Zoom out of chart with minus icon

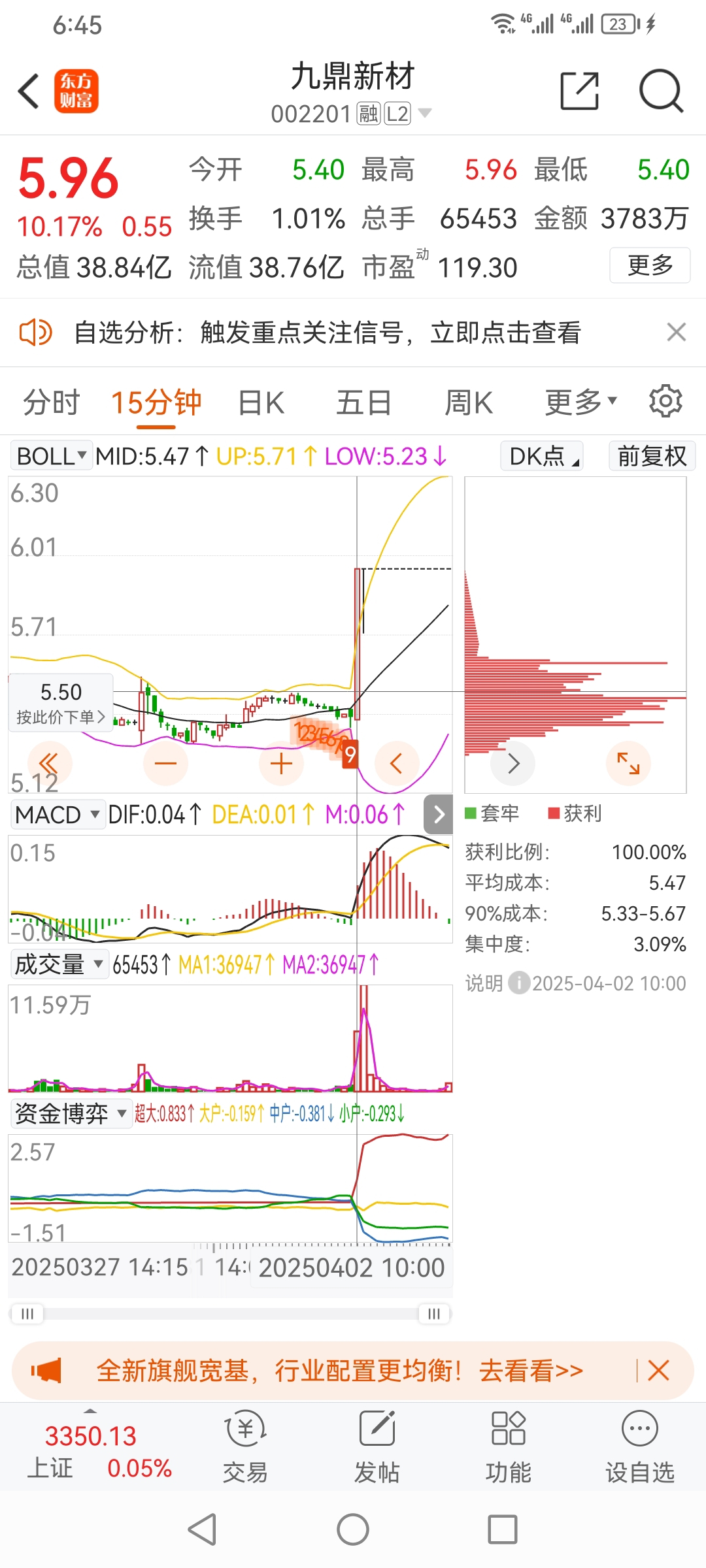tap(165, 762)
